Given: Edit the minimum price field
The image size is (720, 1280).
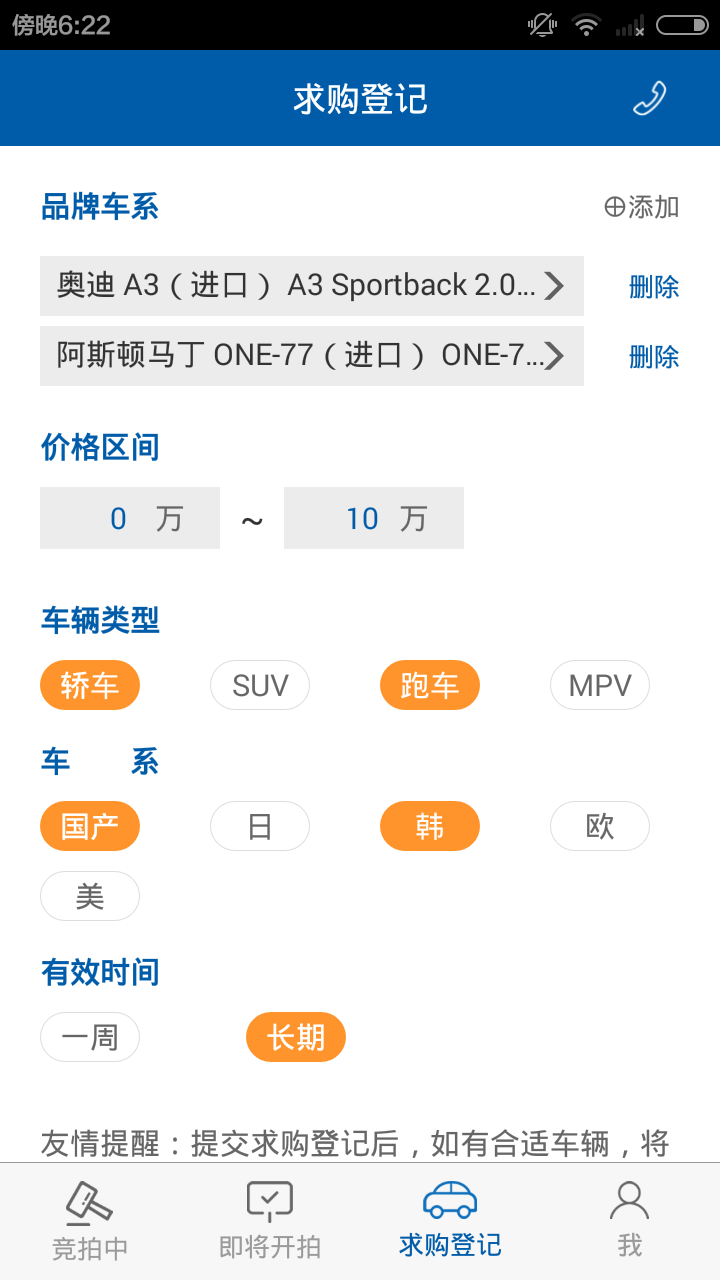Looking at the screenshot, I should [x=130, y=518].
